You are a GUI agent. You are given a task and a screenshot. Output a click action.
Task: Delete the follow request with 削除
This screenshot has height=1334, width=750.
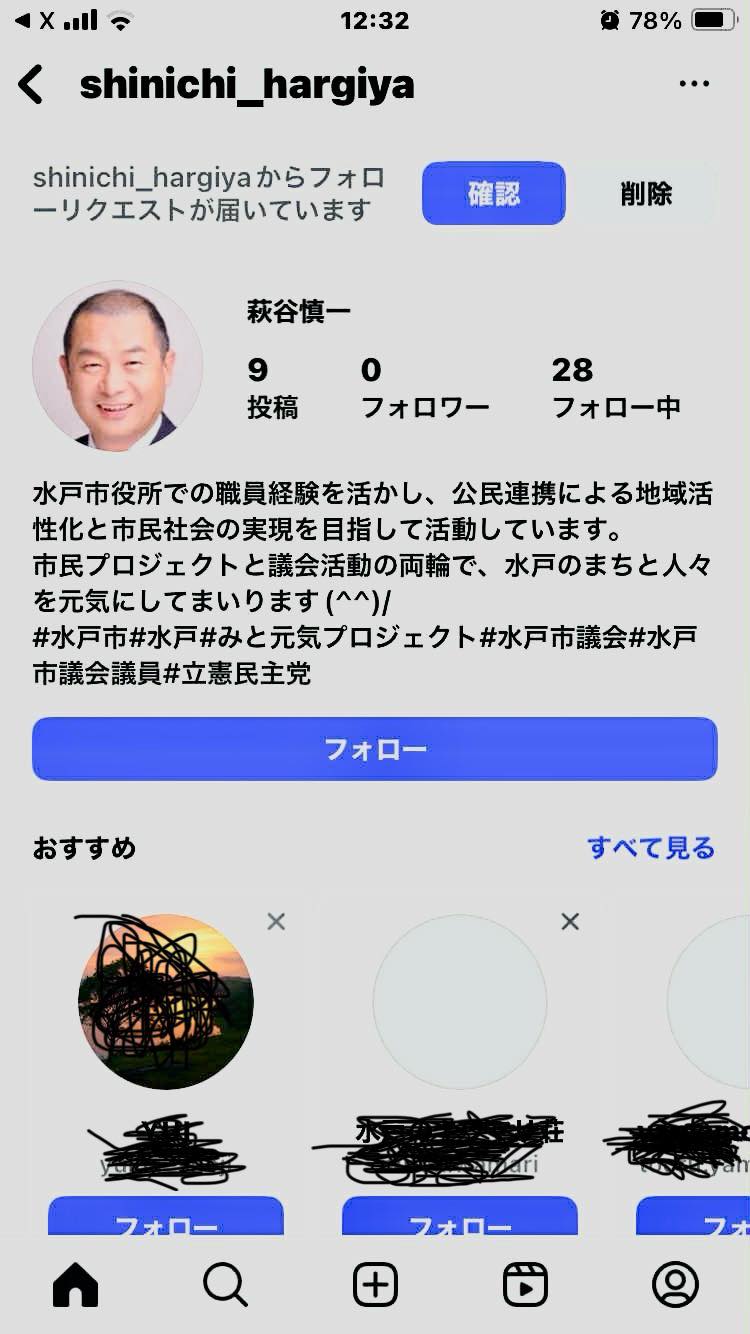(646, 193)
